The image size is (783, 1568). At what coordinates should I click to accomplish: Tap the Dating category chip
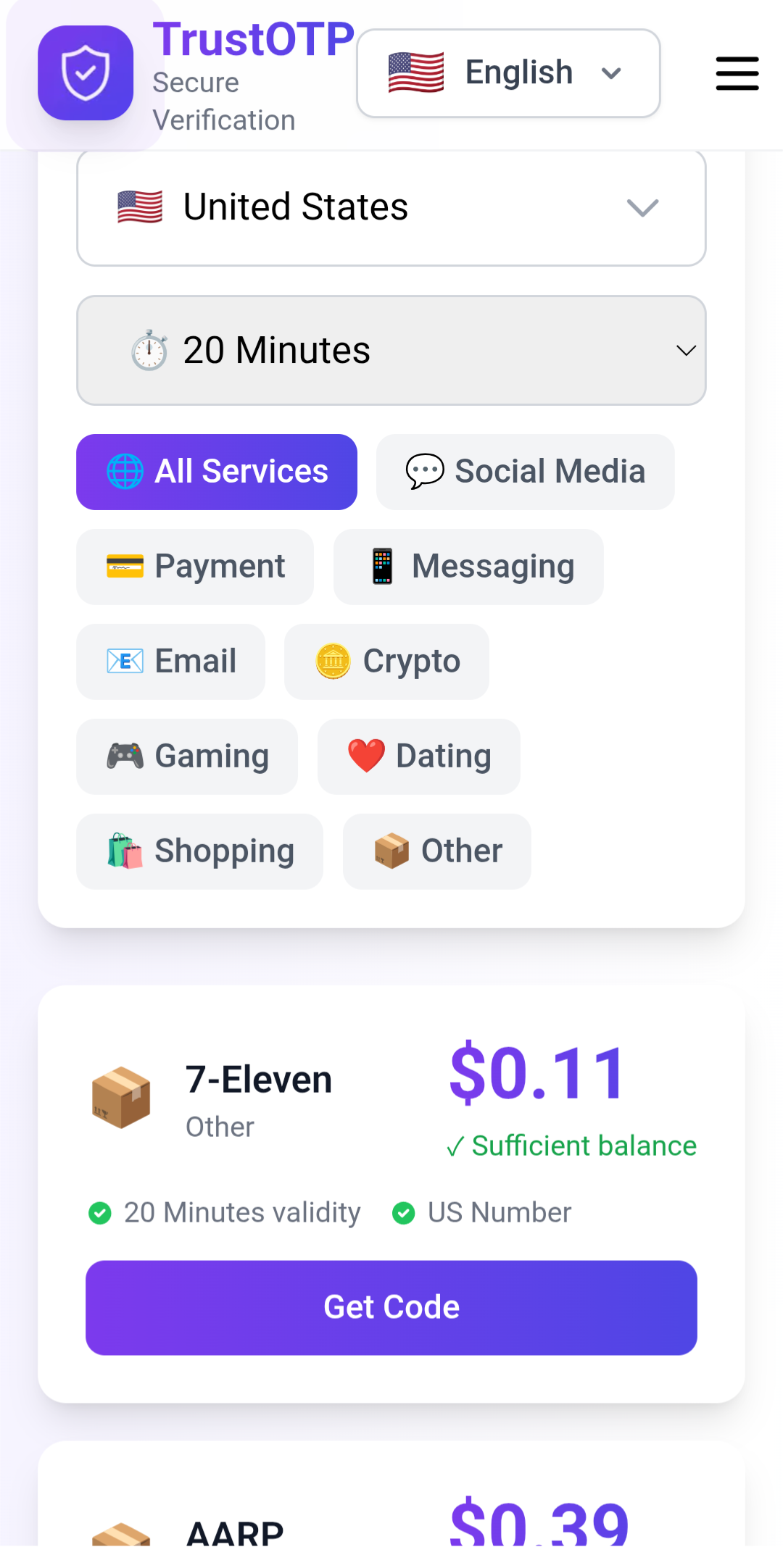[418, 756]
